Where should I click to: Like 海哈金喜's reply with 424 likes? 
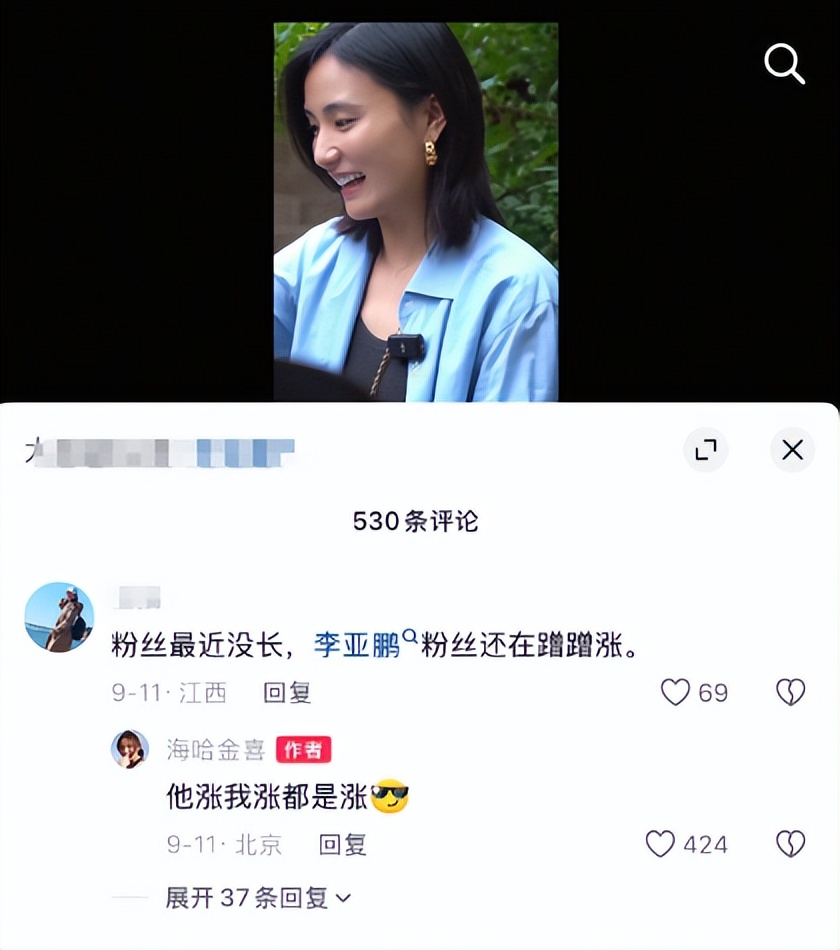click(x=661, y=844)
